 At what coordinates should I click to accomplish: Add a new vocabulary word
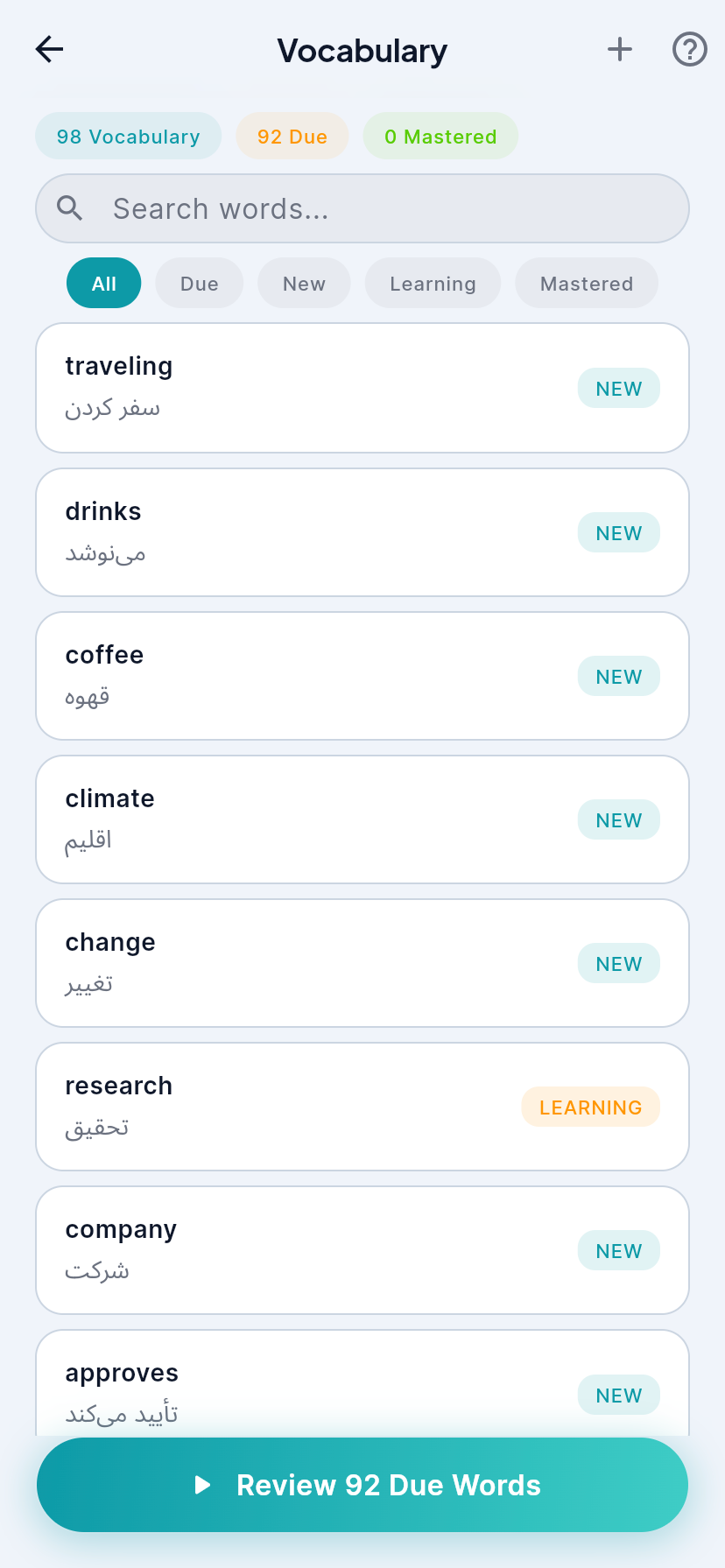point(620,50)
